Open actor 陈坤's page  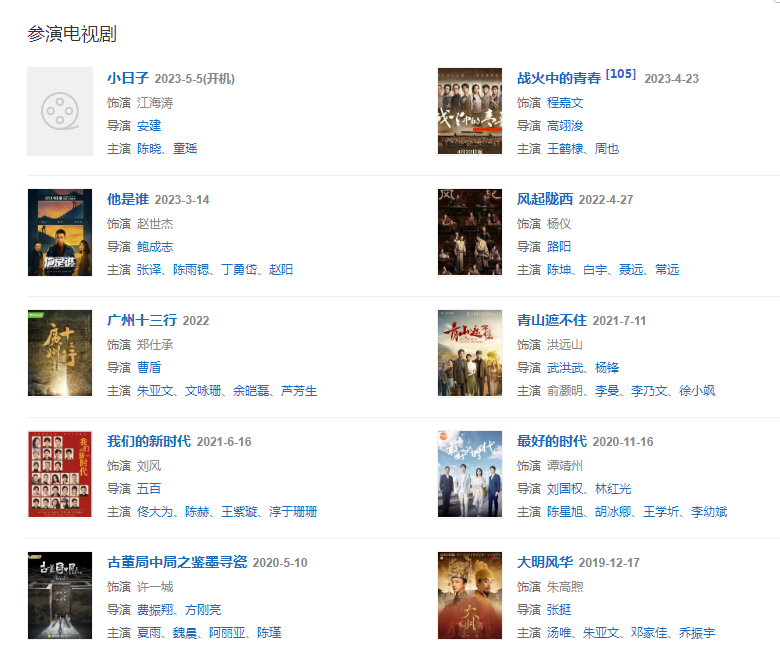click(x=559, y=270)
